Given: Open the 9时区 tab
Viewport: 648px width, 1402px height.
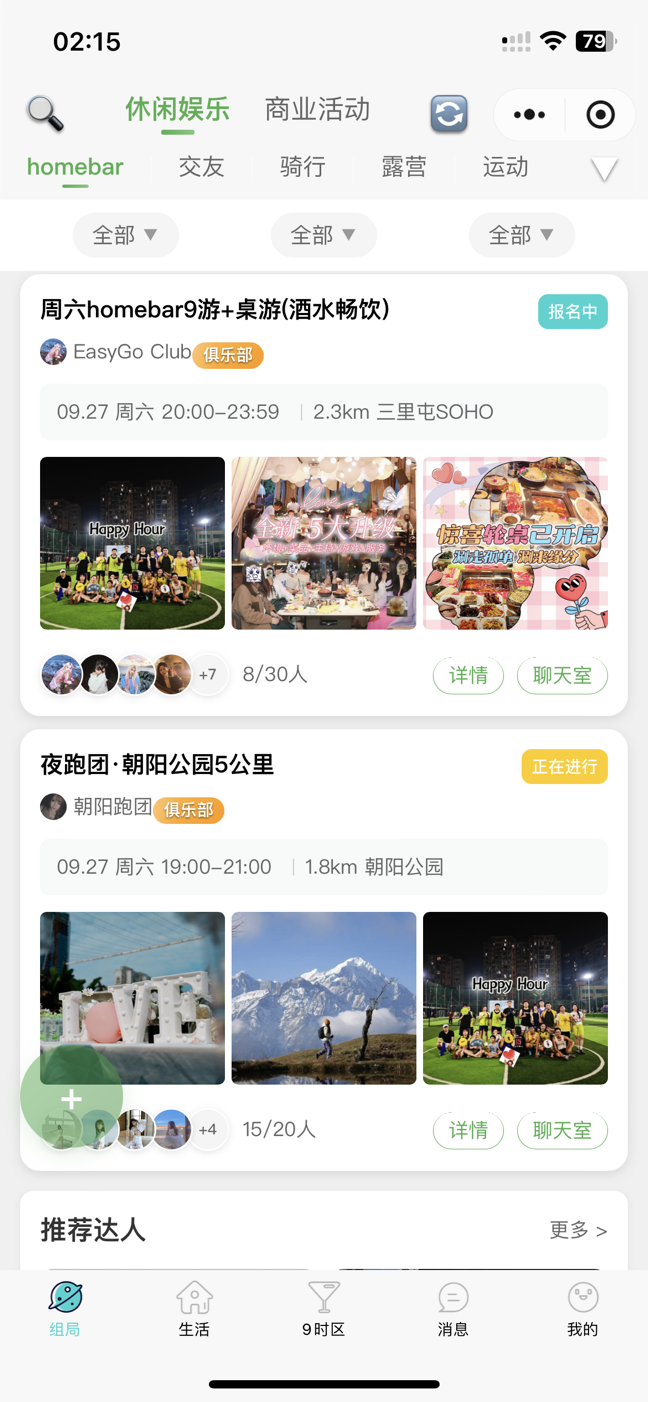Looking at the screenshot, I should 323,1309.
